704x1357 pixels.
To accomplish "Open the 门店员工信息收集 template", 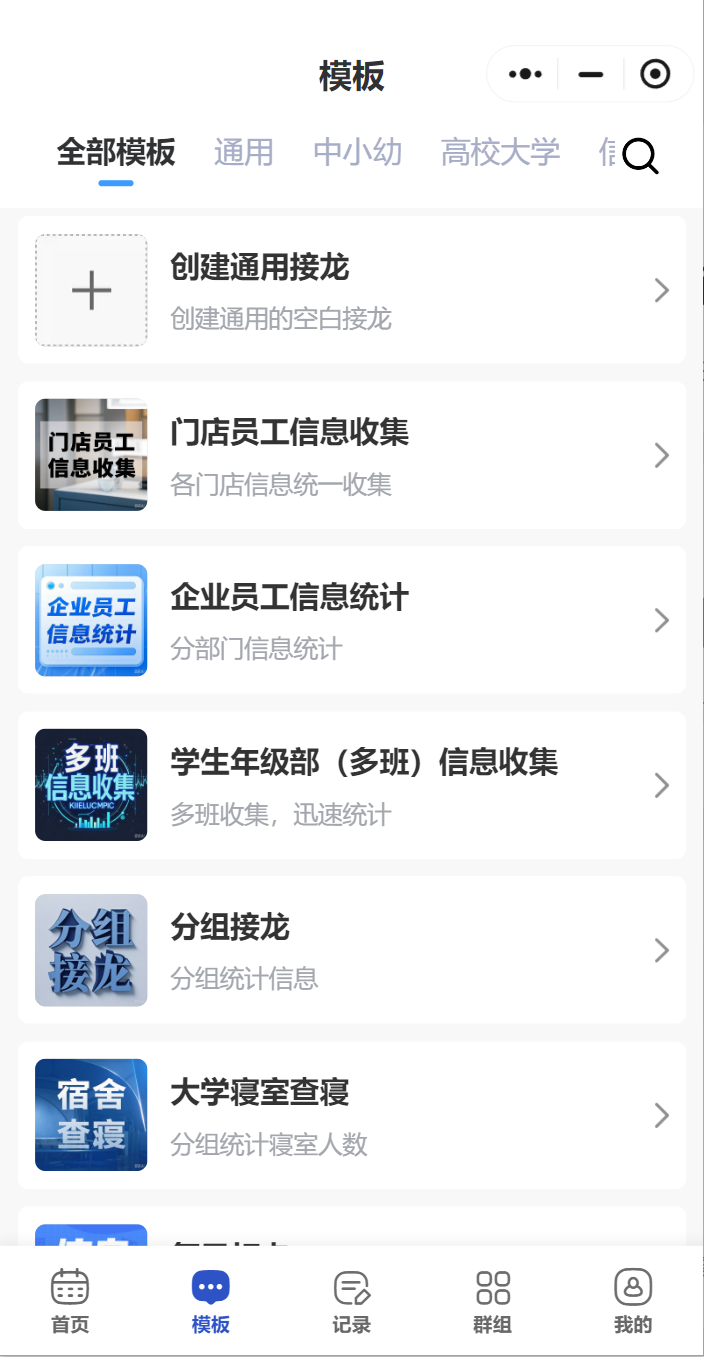I will click(x=352, y=455).
